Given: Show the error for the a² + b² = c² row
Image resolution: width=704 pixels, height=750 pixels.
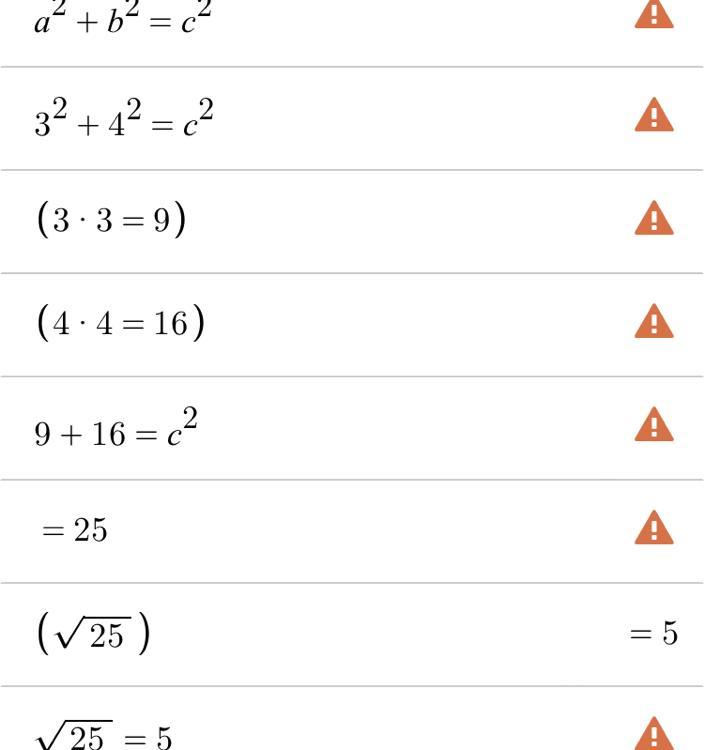Looking at the screenshot, I should 654,14.
